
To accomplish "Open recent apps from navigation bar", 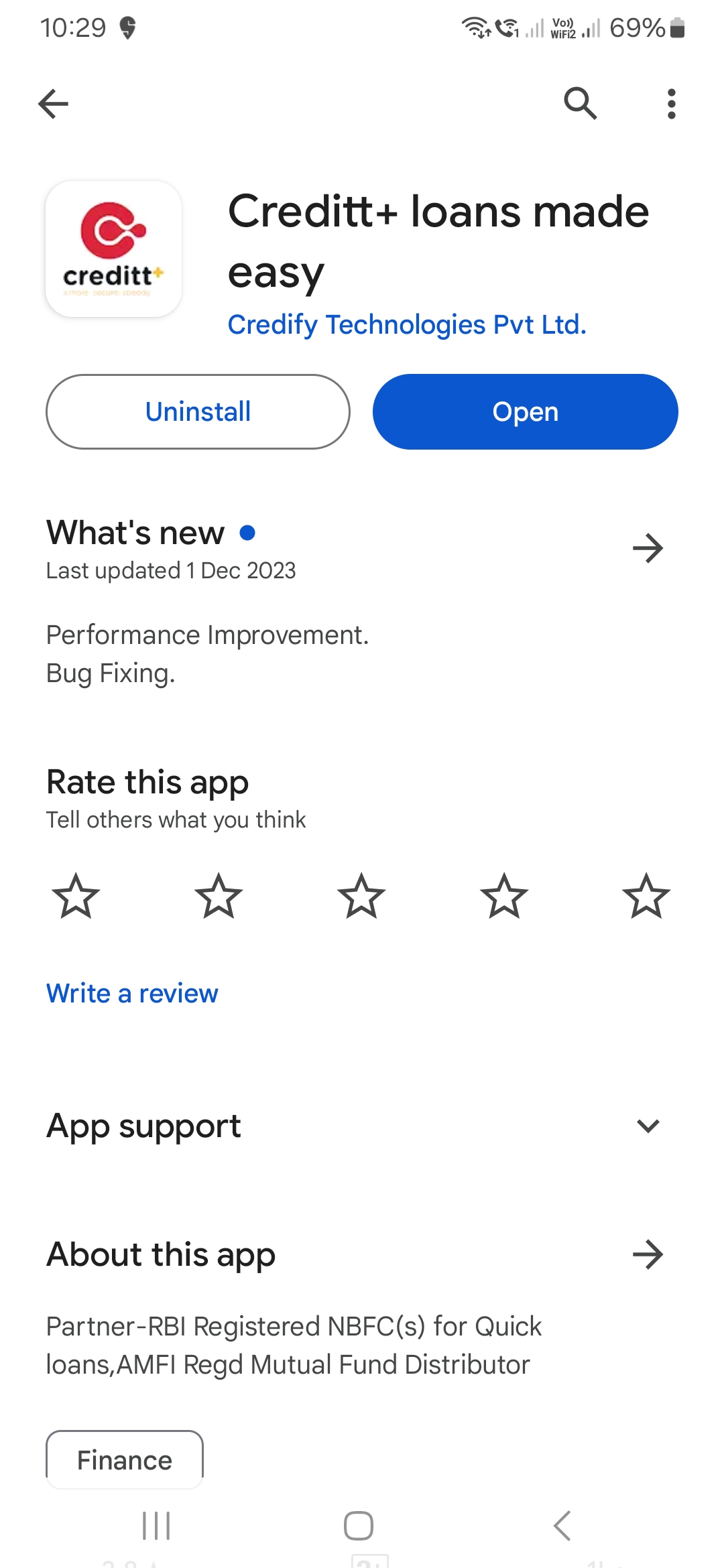I will click(156, 1526).
